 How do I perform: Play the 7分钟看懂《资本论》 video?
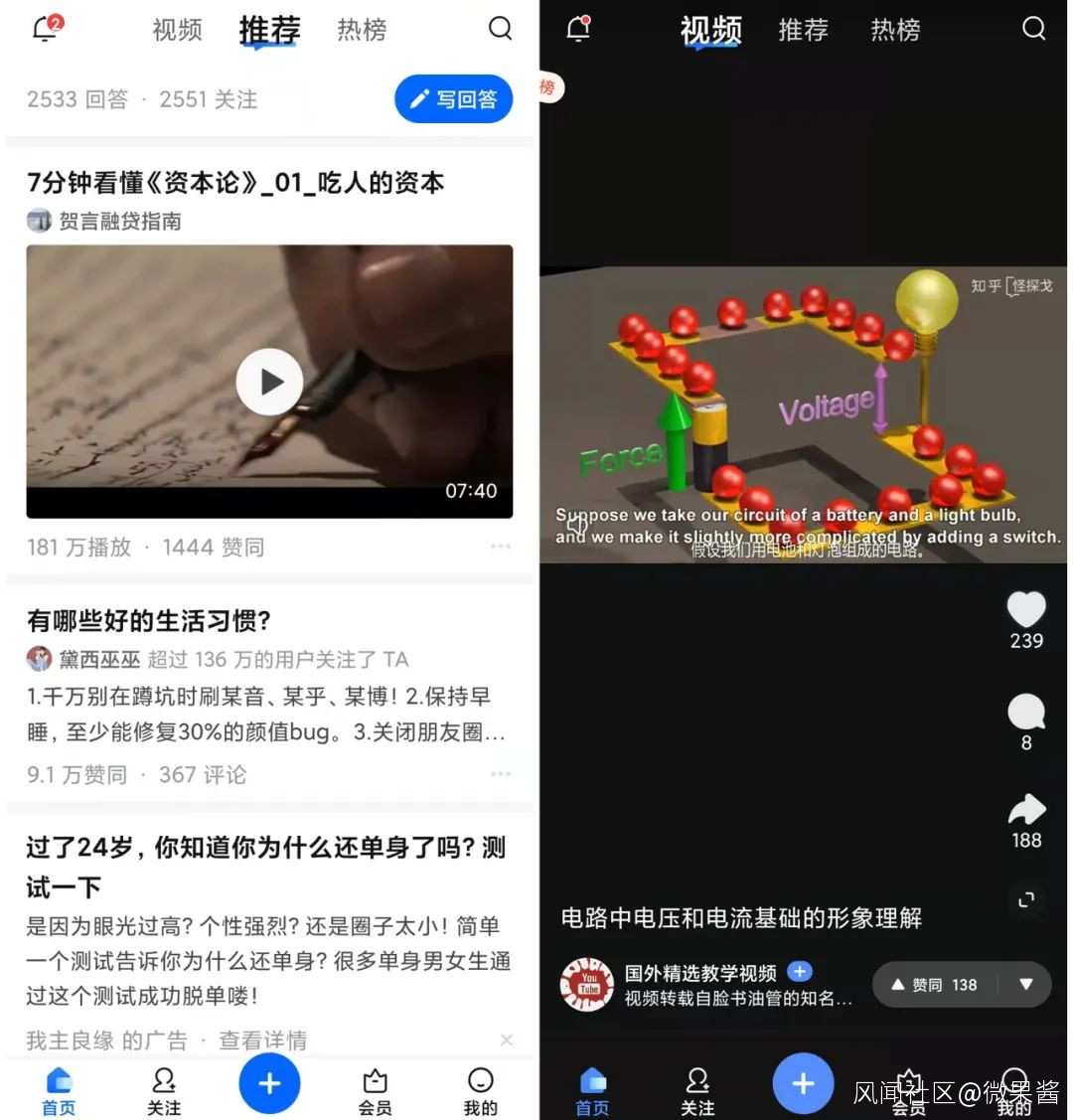[269, 382]
